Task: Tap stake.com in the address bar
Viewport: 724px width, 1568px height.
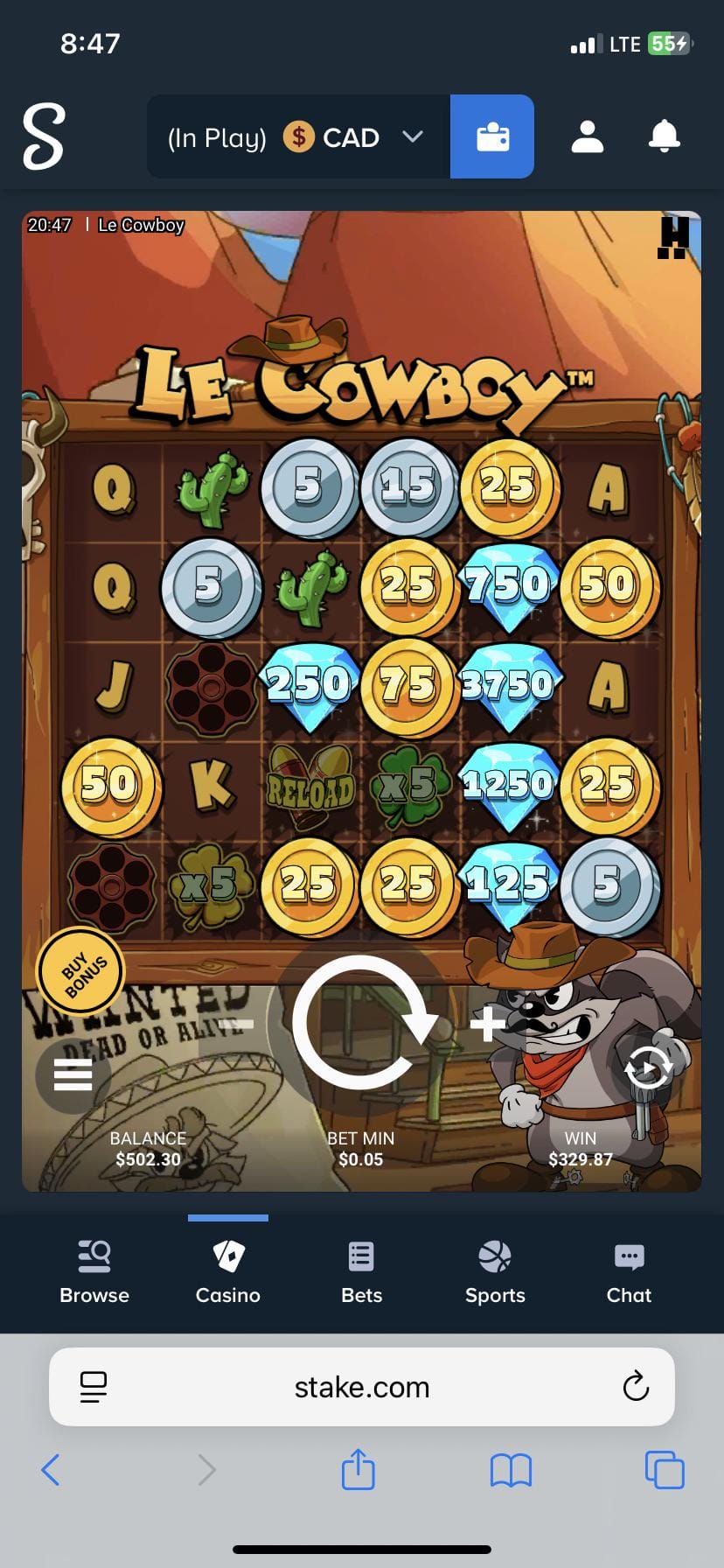Action: coord(361,1386)
